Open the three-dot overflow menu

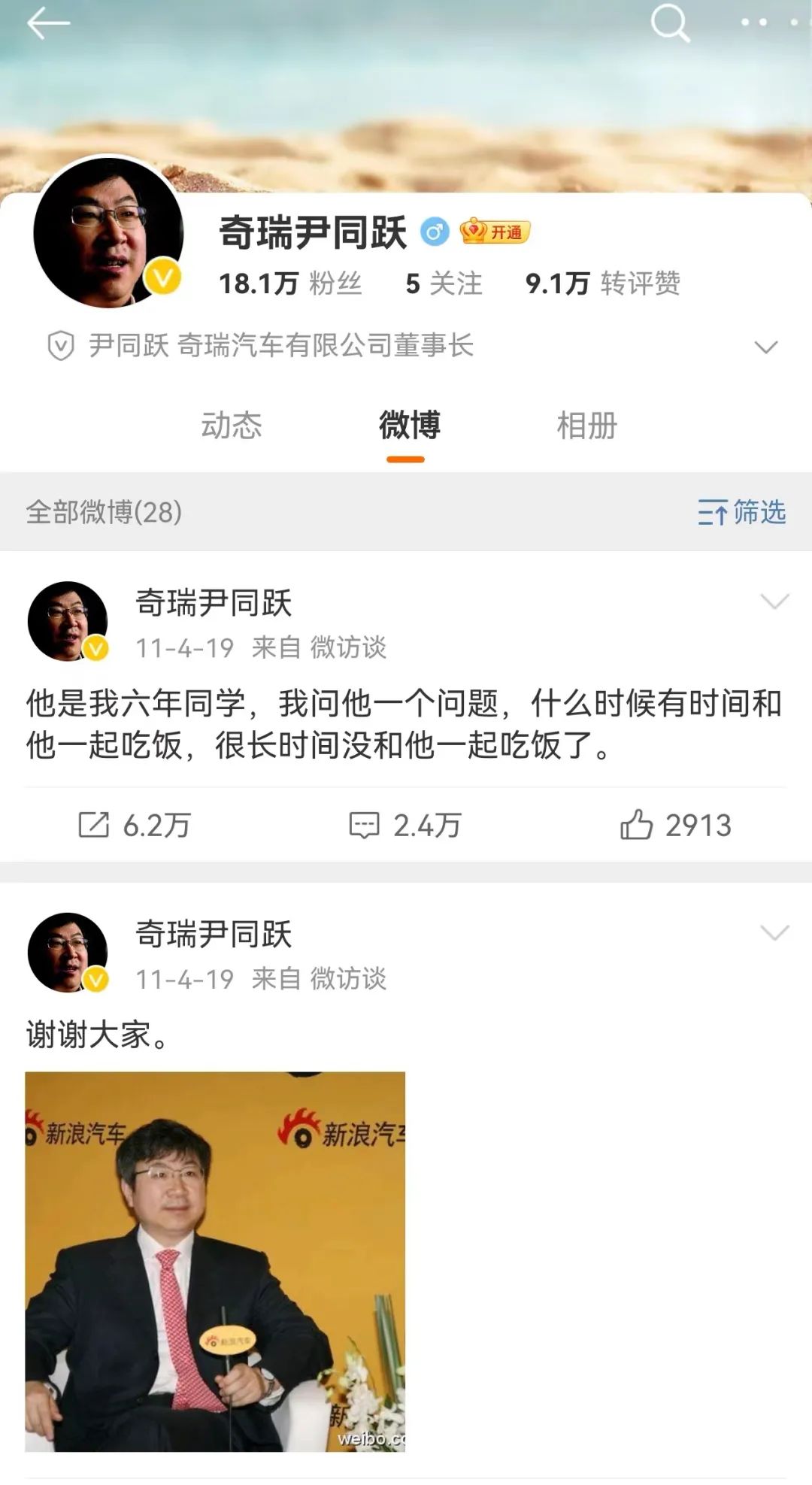tap(767, 23)
